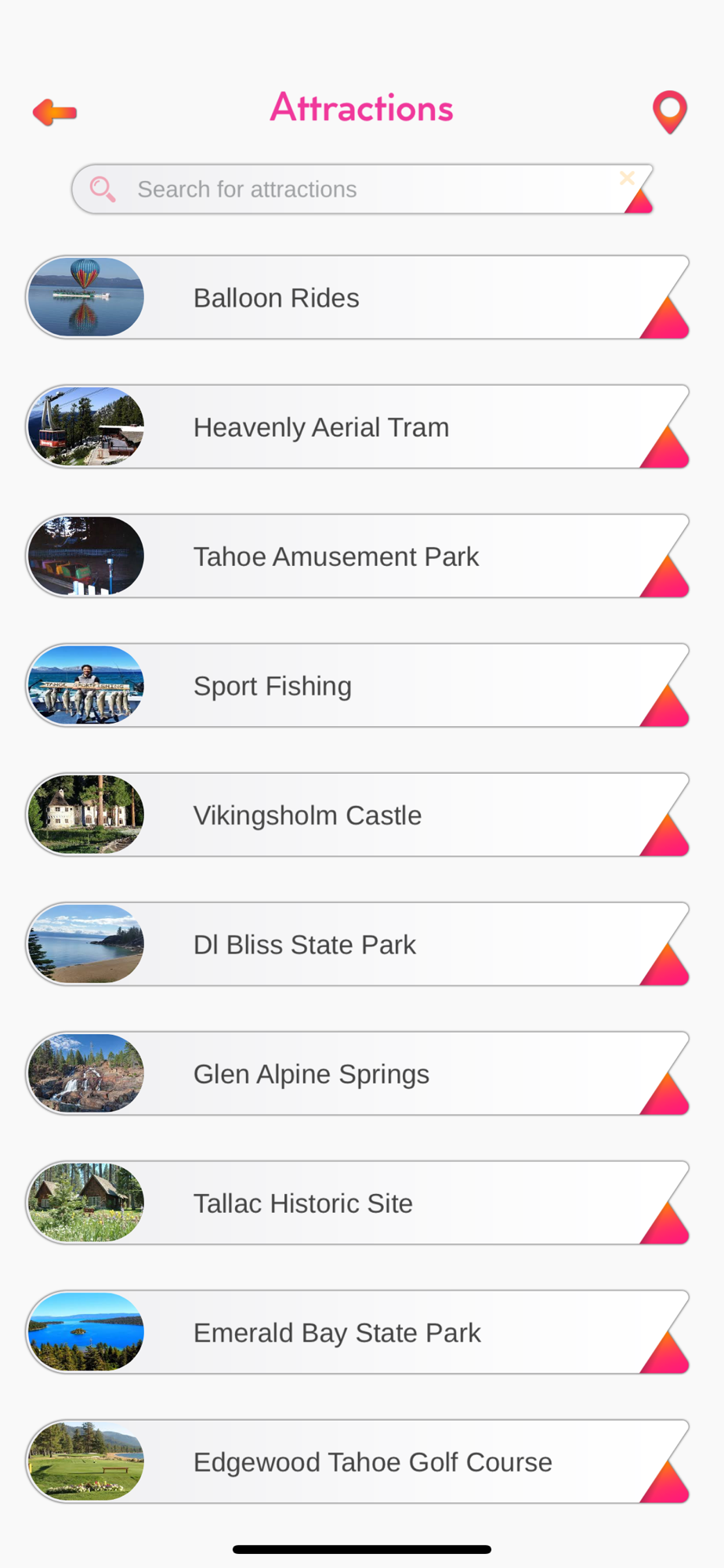Clear search with the X icon
The image size is (724, 1568).
(627, 178)
